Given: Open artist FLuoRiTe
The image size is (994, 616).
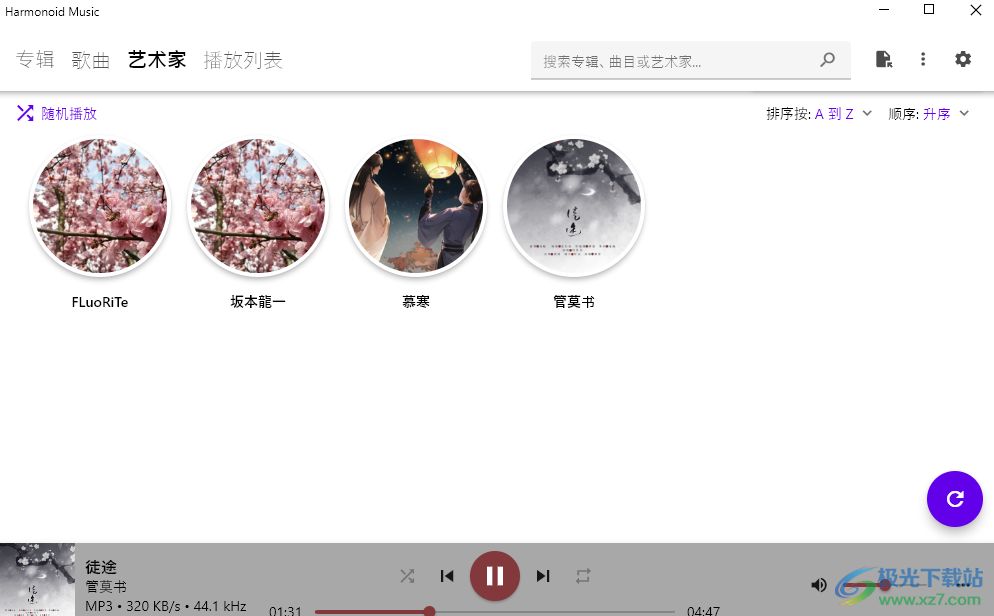Looking at the screenshot, I should click(x=100, y=208).
